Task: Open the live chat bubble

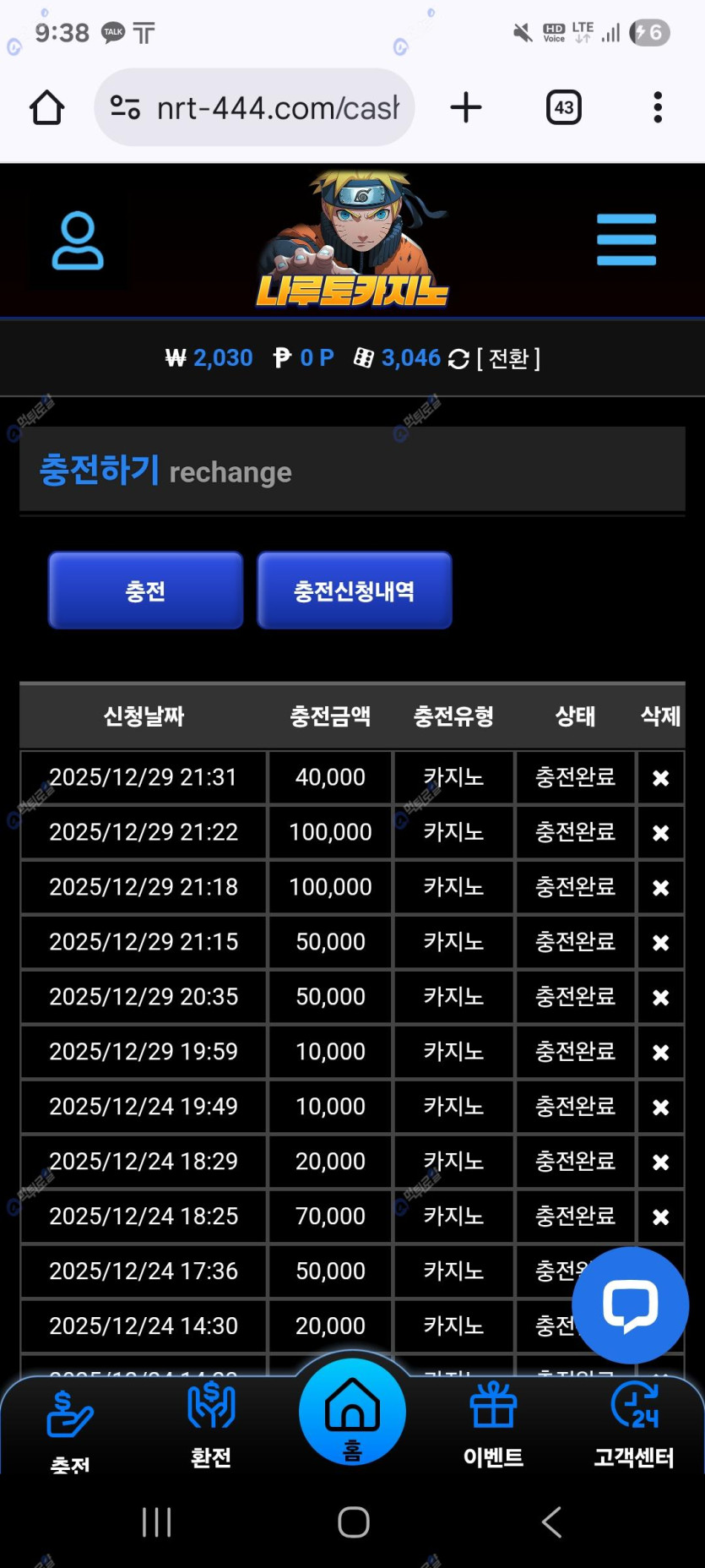Action: tap(630, 1304)
